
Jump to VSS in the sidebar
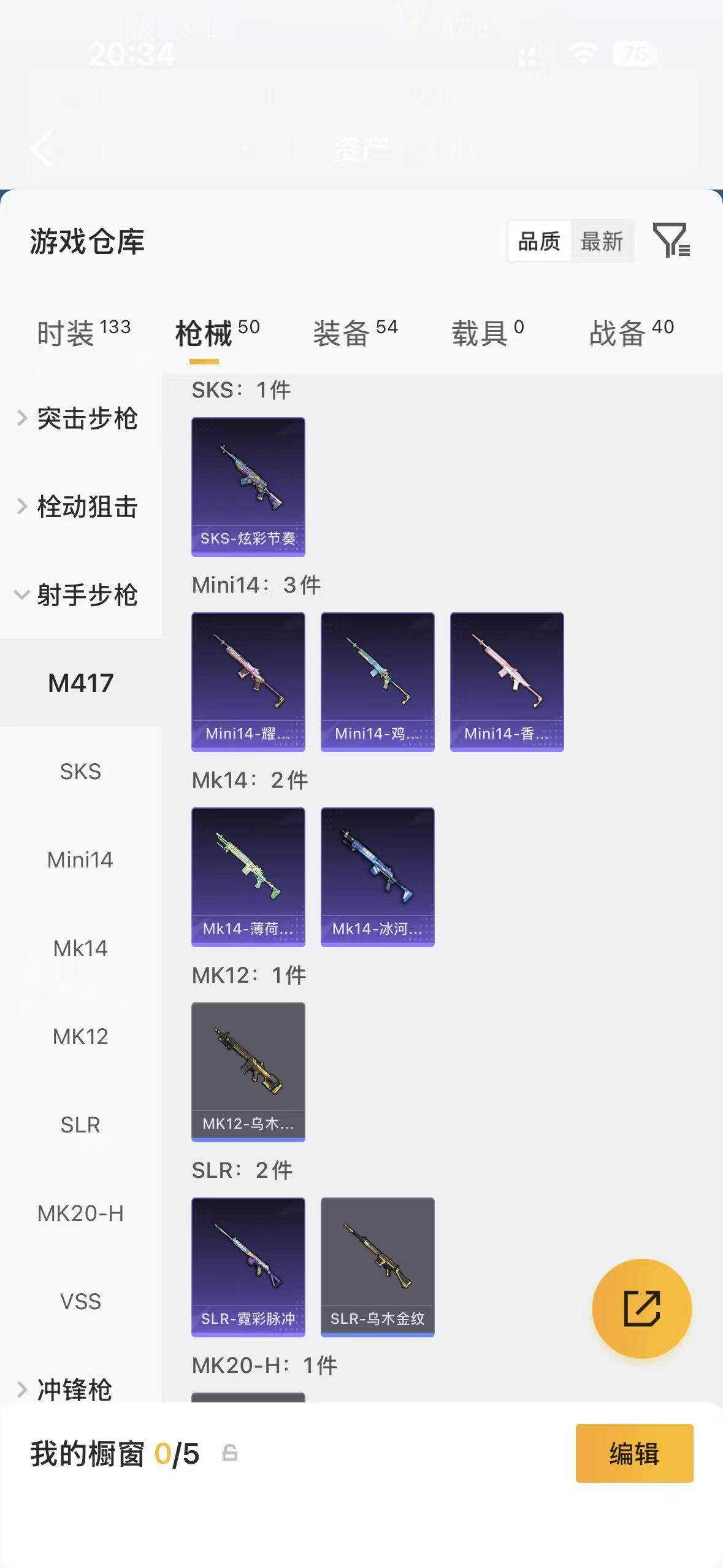[x=80, y=1301]
